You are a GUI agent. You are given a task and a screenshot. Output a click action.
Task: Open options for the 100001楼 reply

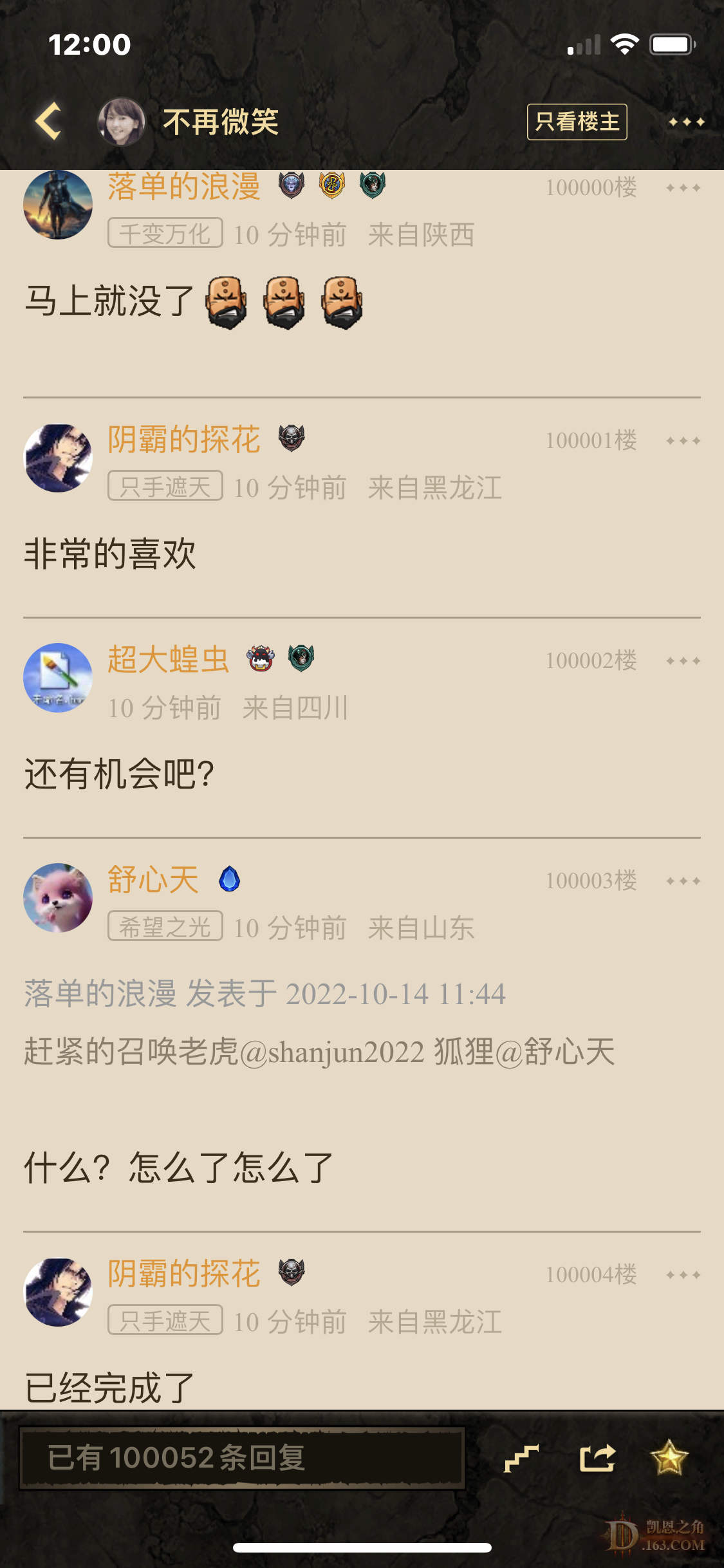(683, 441)
